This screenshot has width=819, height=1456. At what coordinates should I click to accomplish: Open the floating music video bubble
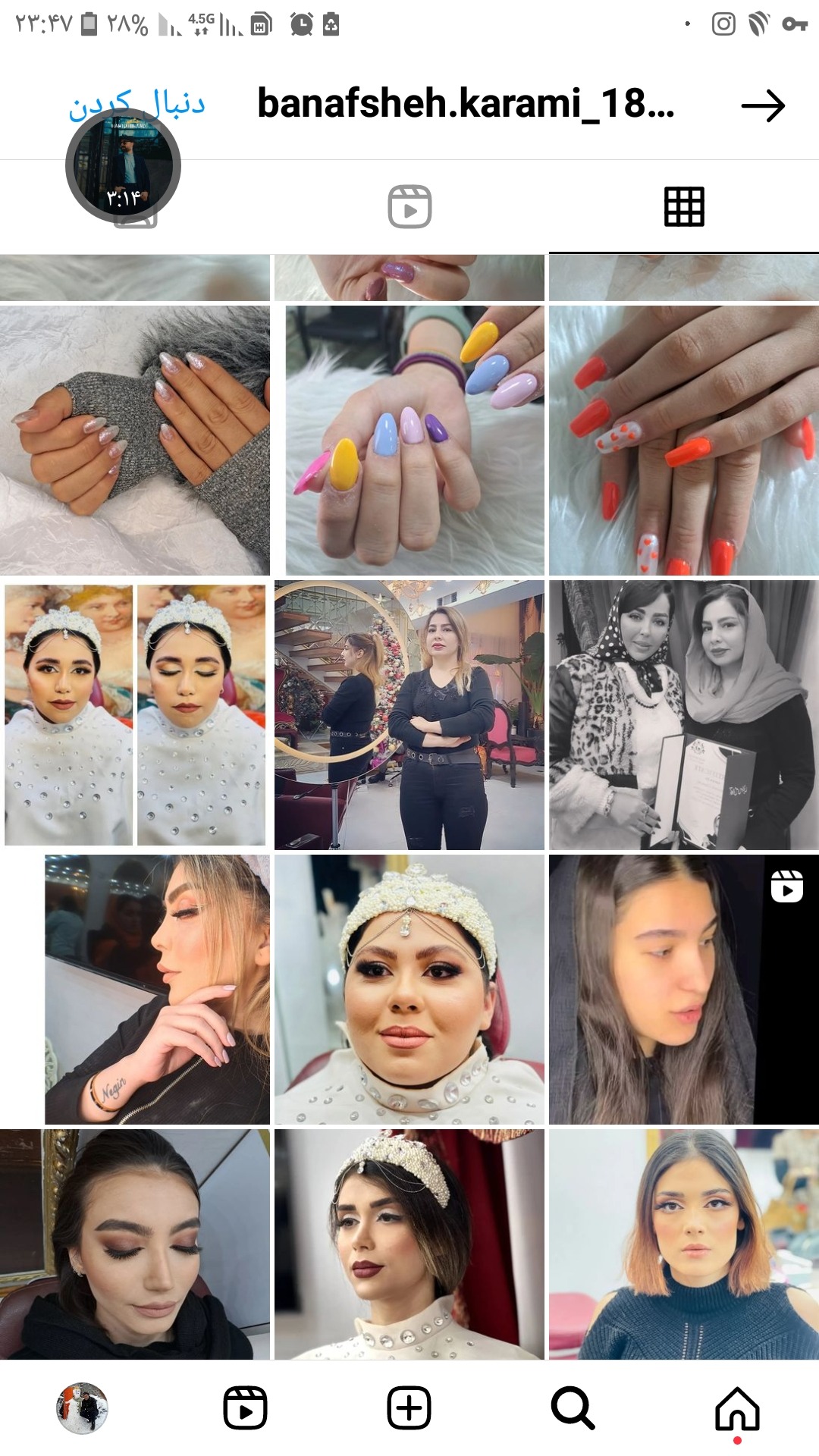(123, 165)
